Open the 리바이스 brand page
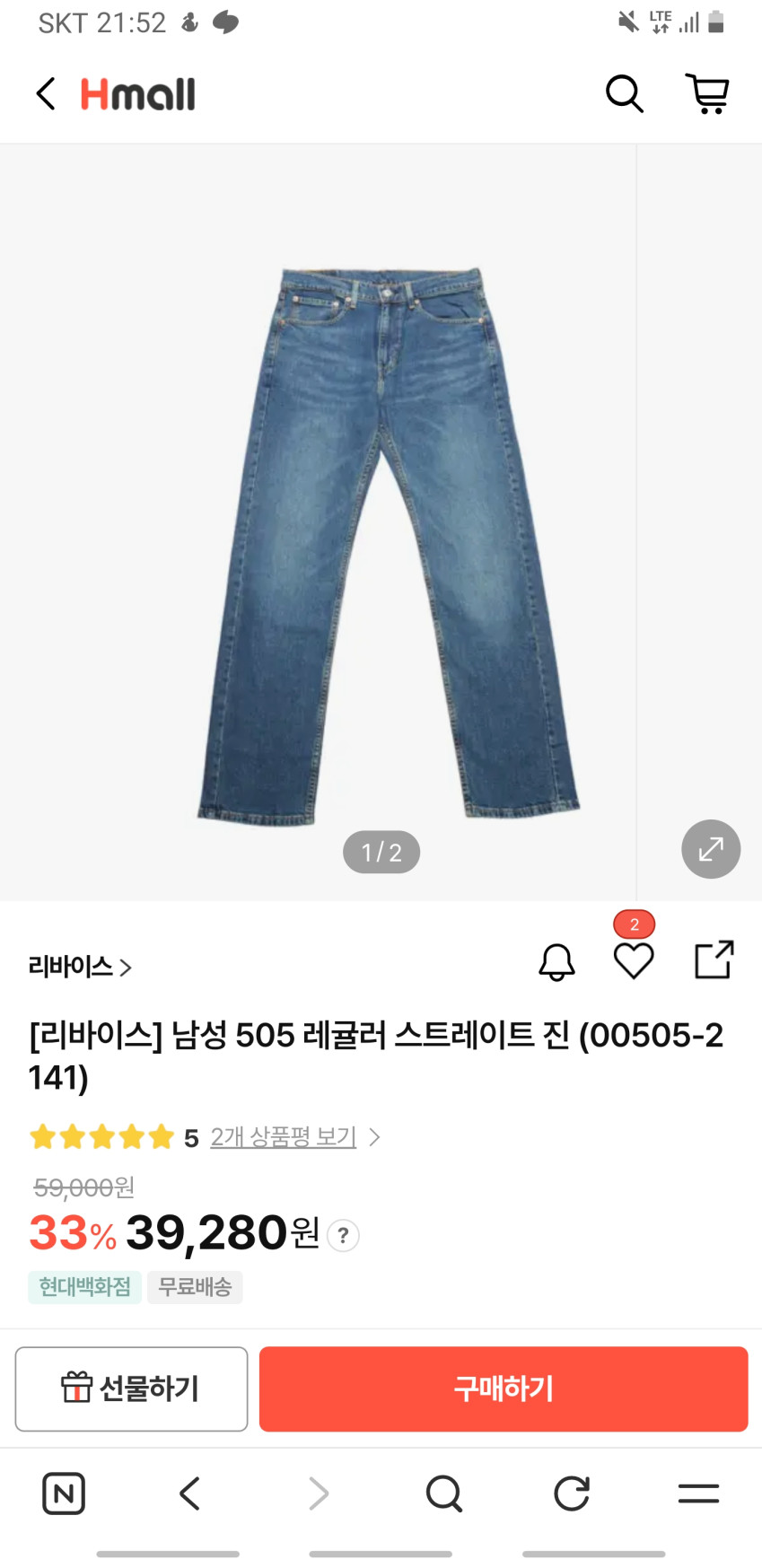 [x=80, y=967]
